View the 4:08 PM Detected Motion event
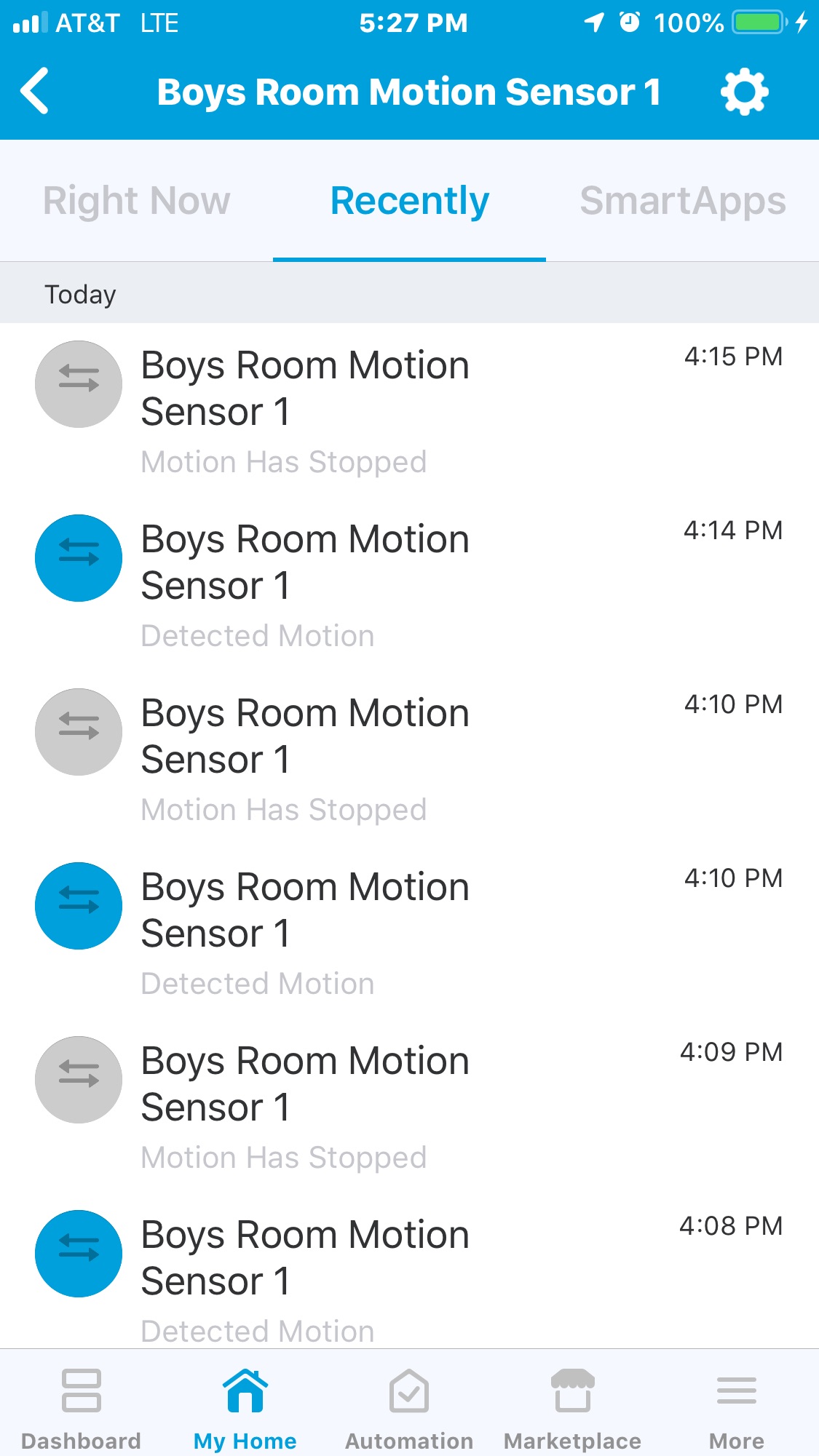 point(408,1277)
